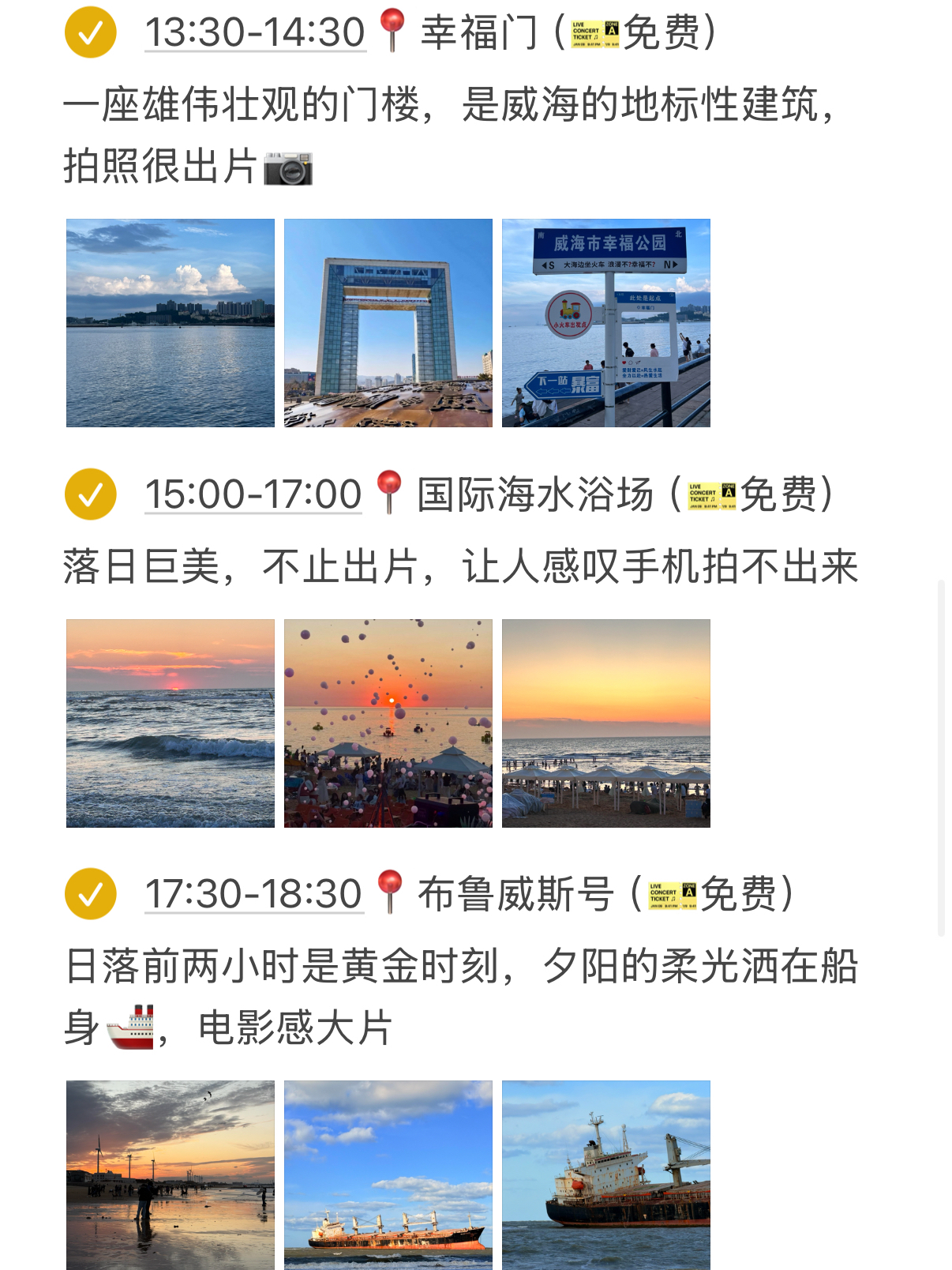This screenshot has width=952, height=1270.
Task: Tap the 17:30-18:30 time link
Action: coord(253,895)
